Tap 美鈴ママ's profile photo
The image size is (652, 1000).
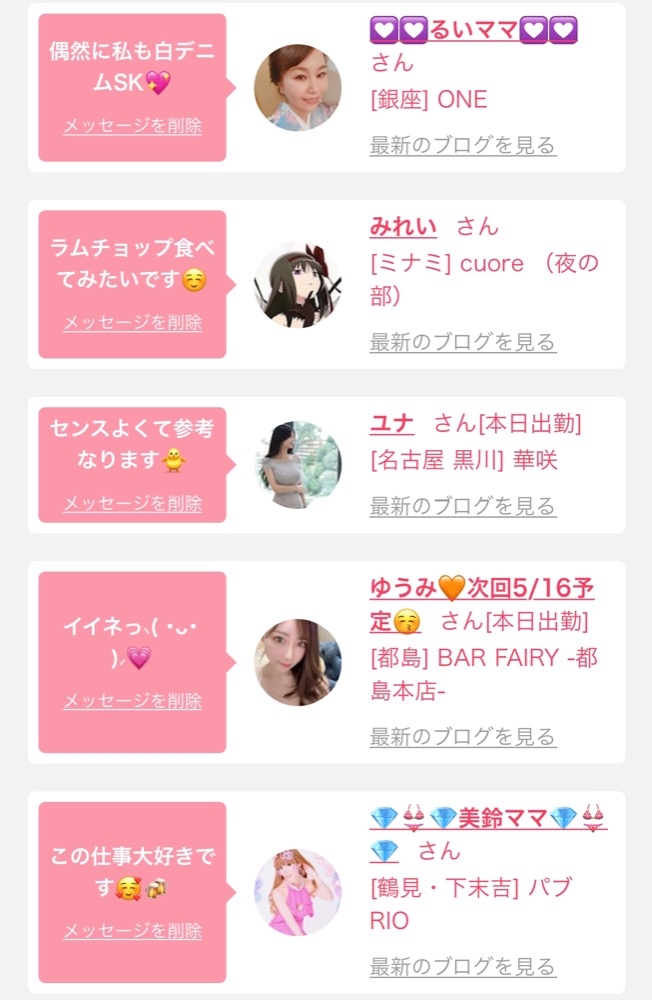(x=298, y=892)
